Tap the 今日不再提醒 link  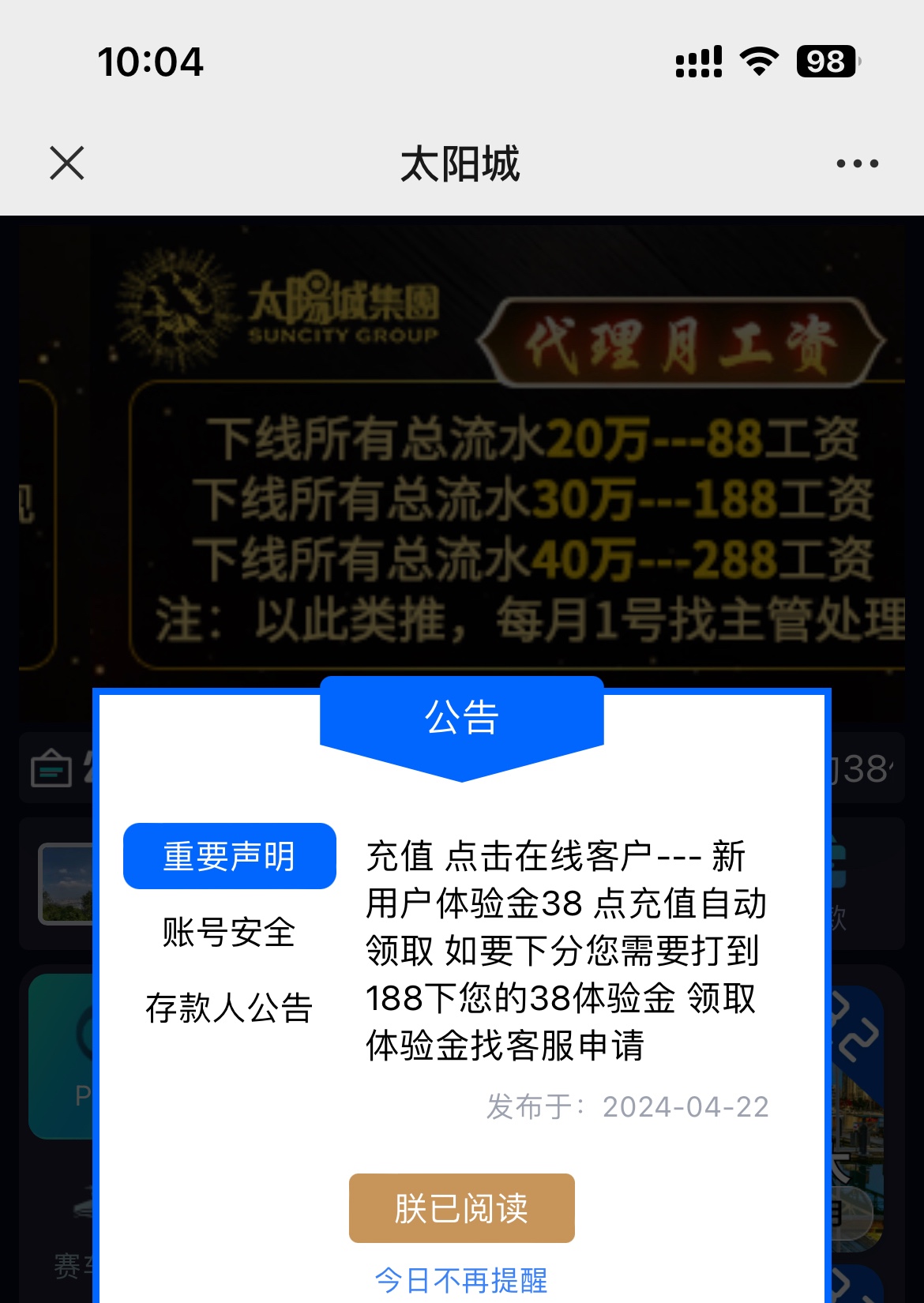tap(461, 1280)
